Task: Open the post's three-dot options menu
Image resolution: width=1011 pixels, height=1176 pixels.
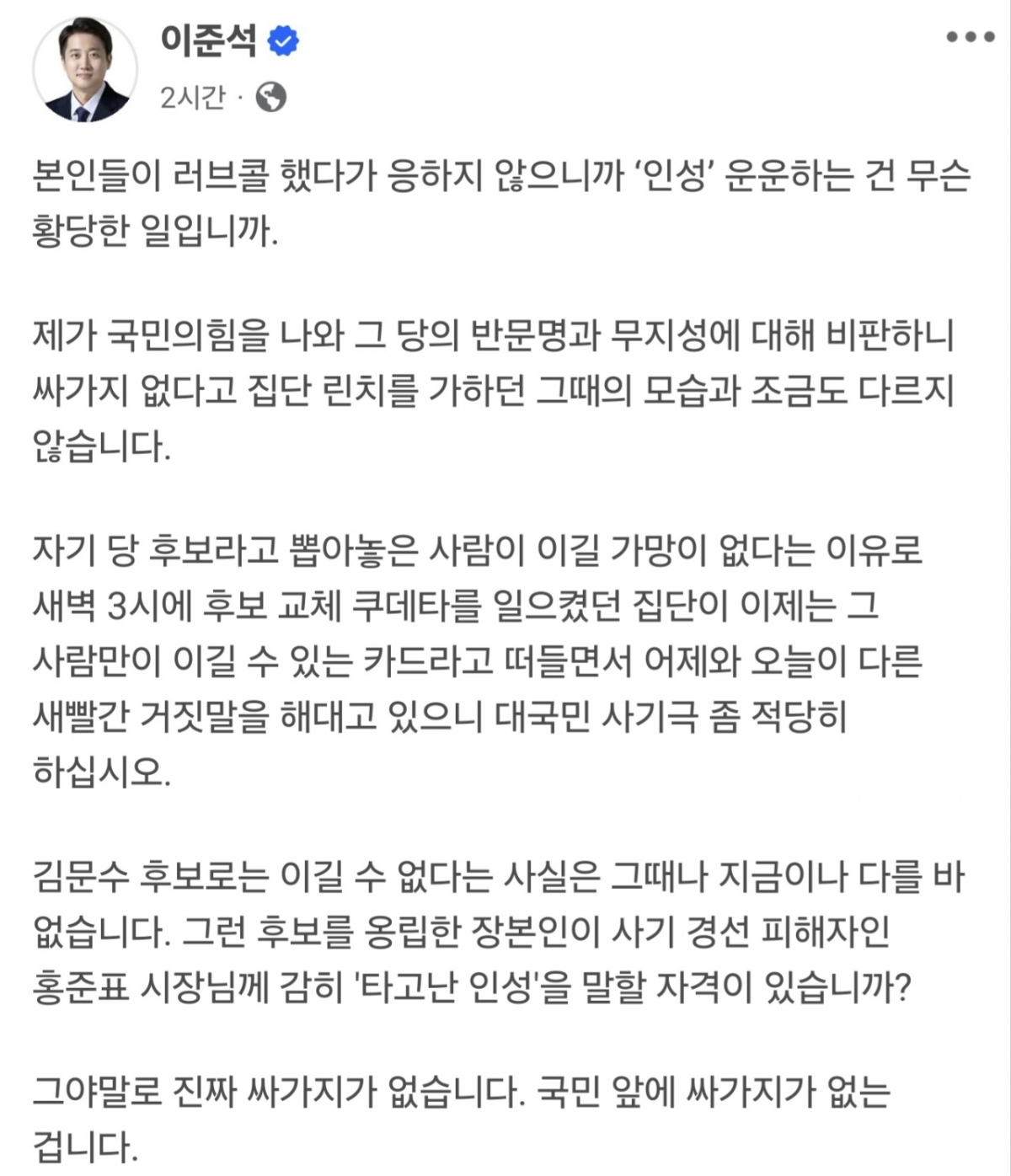Action: coord(970,37)
